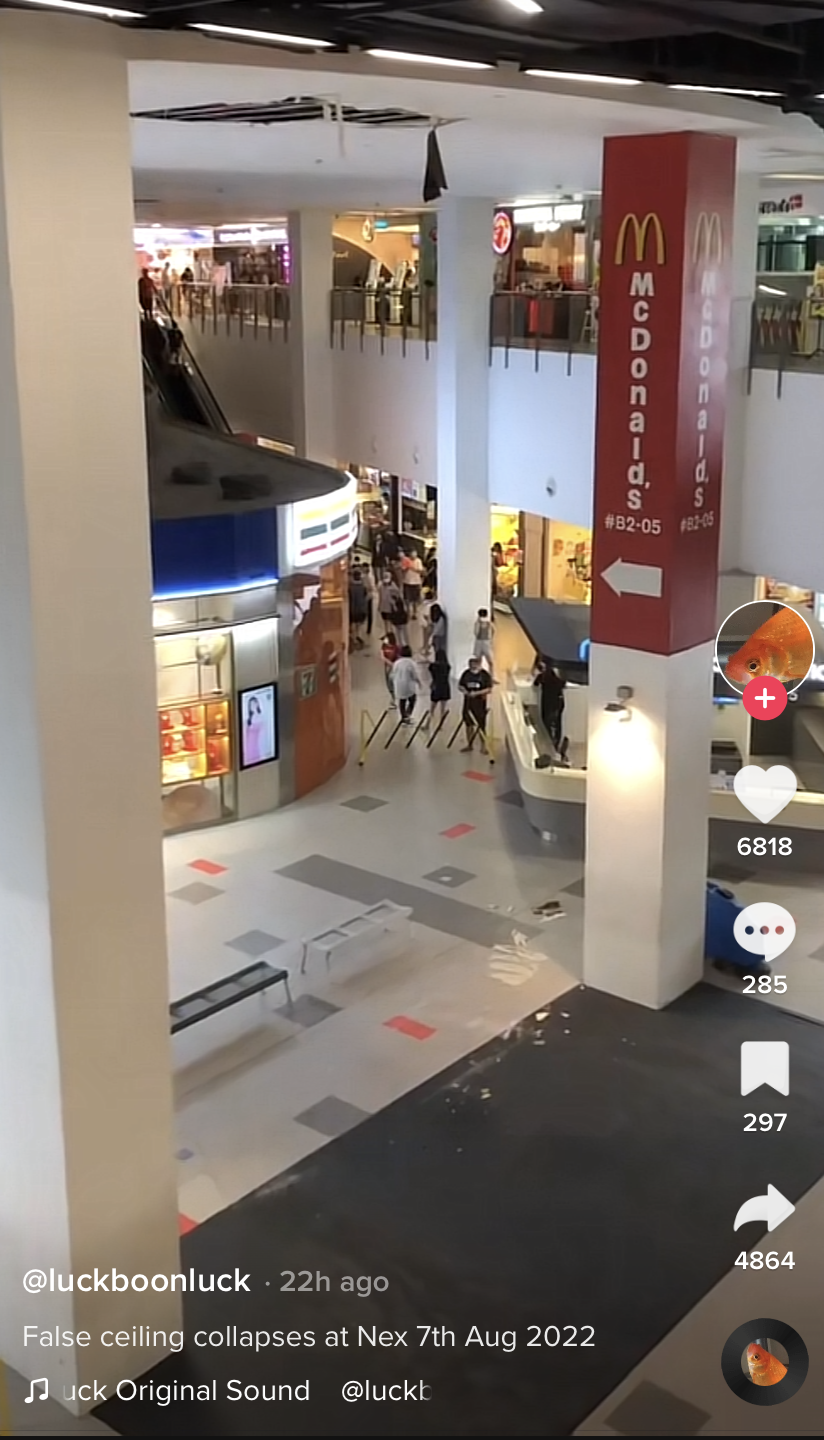Open @luckboonluck's profile from the username
Viewport: 824px width, 1440px height.
136,1280
